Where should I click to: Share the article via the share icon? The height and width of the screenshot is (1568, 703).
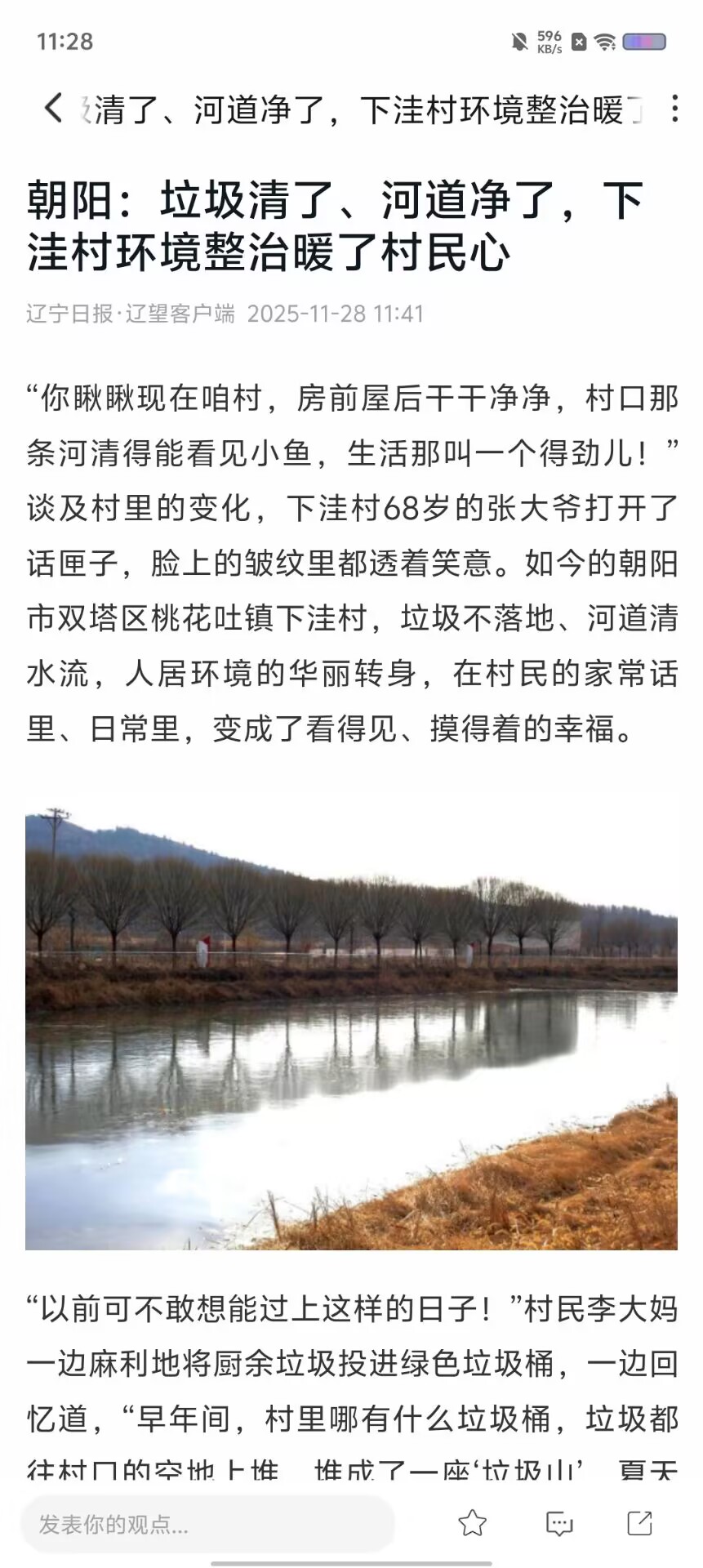(639, 1523)
